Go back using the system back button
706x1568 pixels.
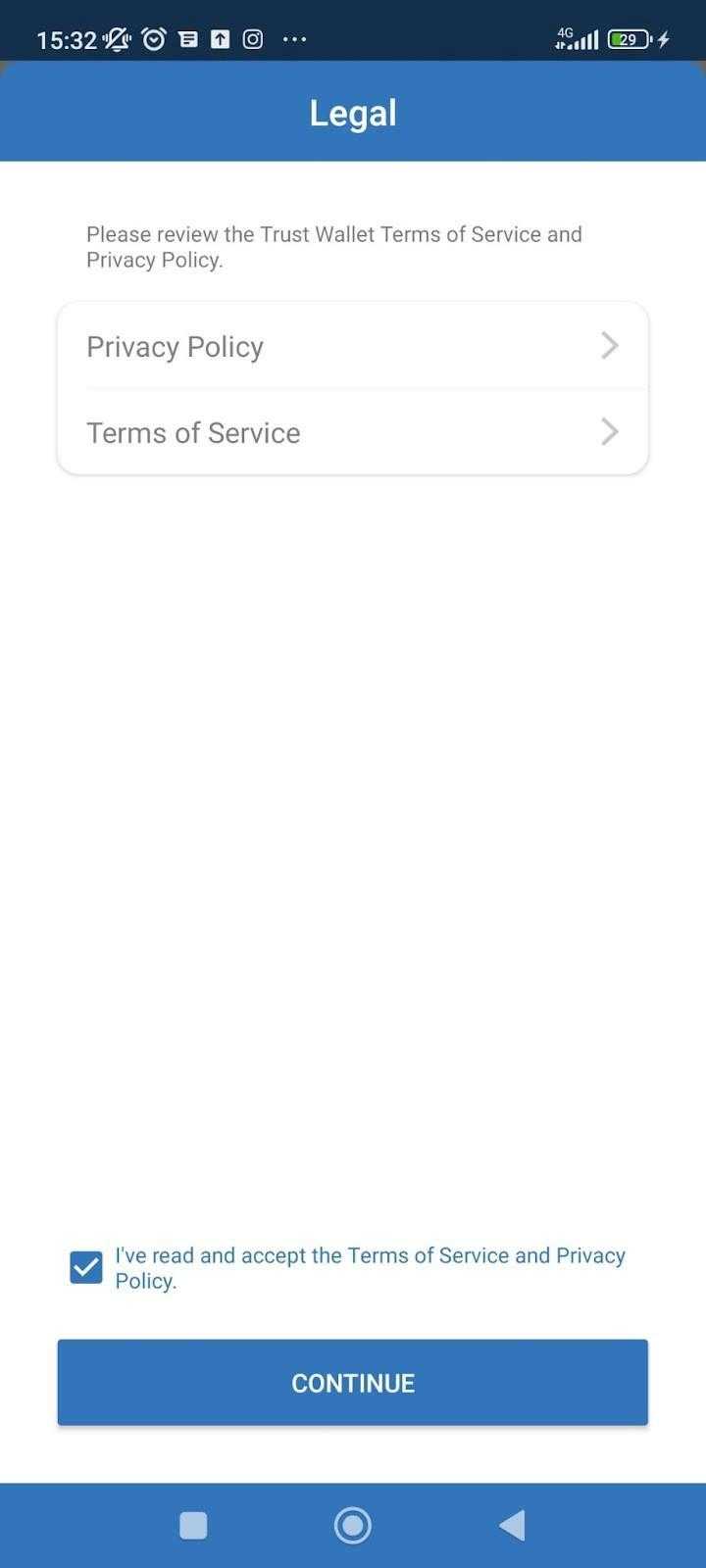point(512,1525)
